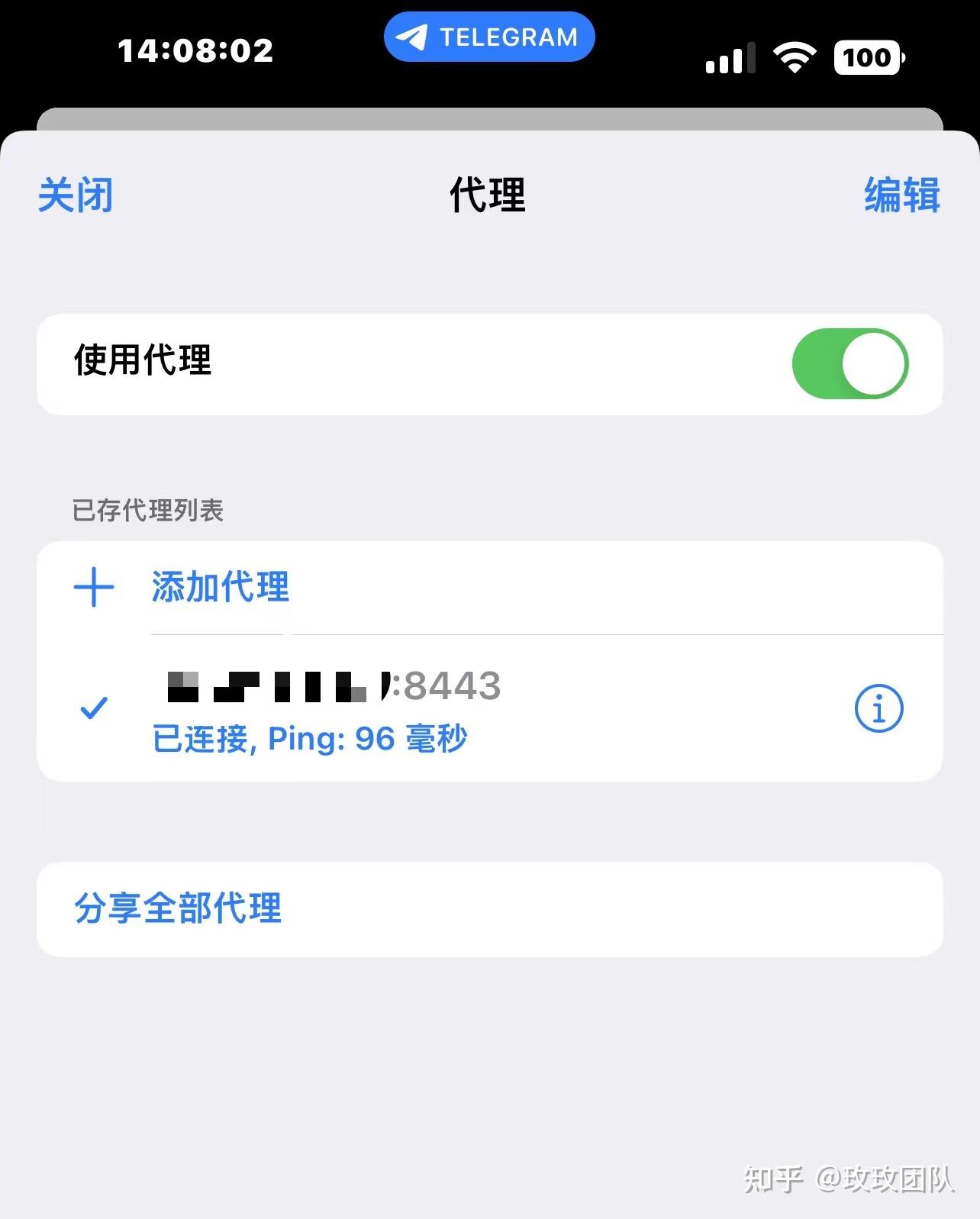Tap the green toggle slider knob
Viewport: 980px width, 1219px height.
[874, 364]
